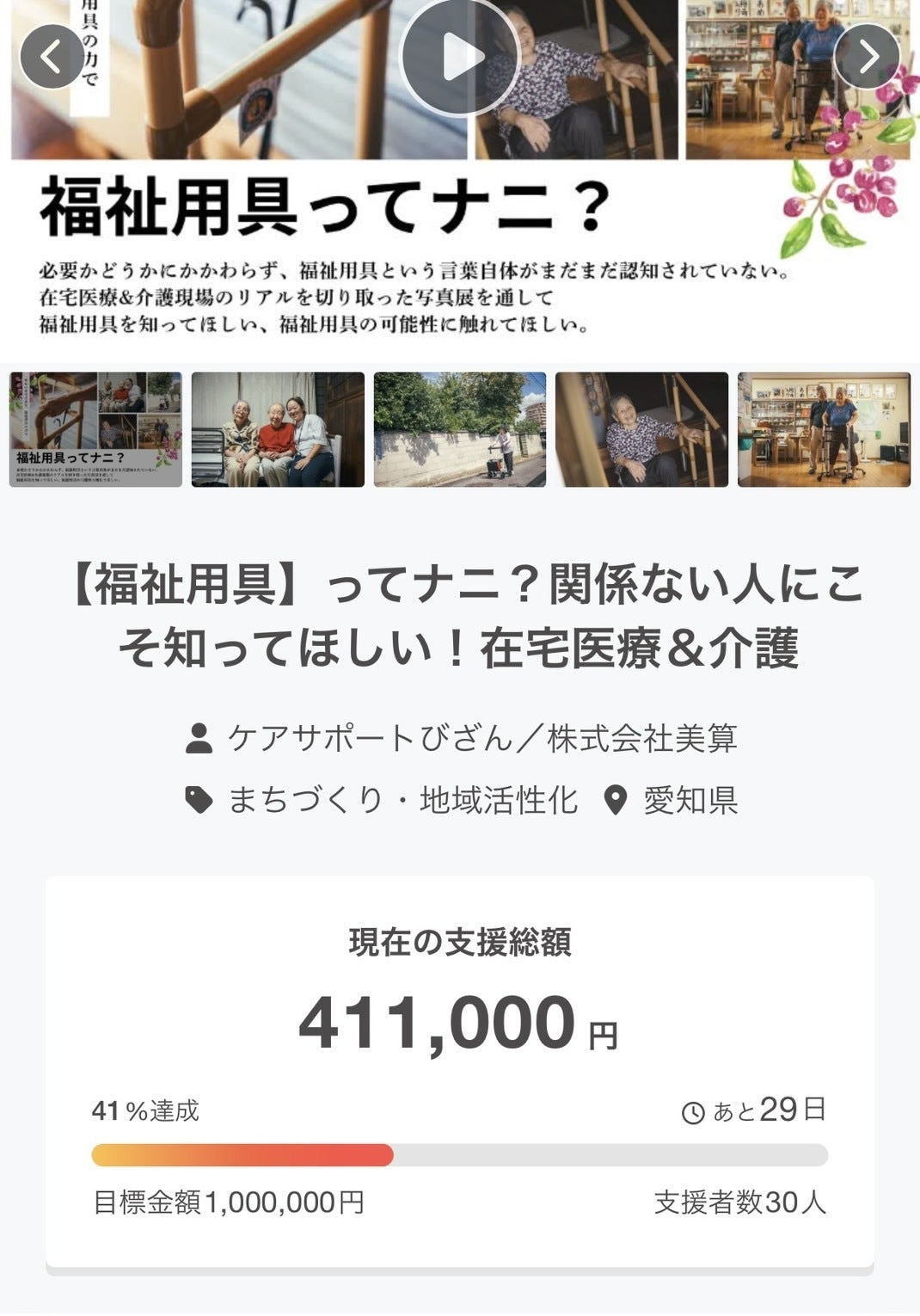Advance to the next gallery image
Image resolution: width=920 pixels, height=1316 pixels.
[867, 57]
